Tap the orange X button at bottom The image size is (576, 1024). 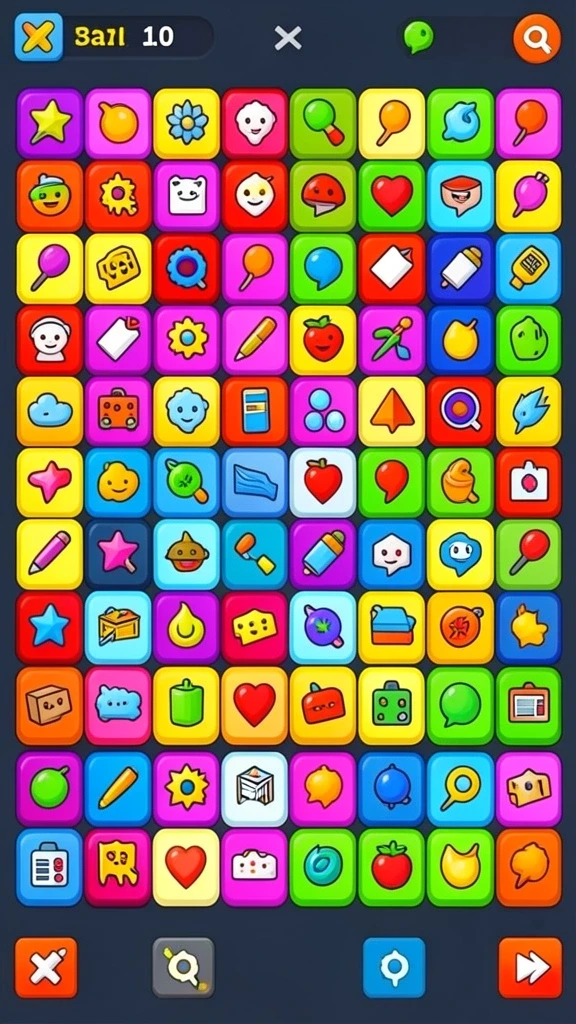pos(46,968)
